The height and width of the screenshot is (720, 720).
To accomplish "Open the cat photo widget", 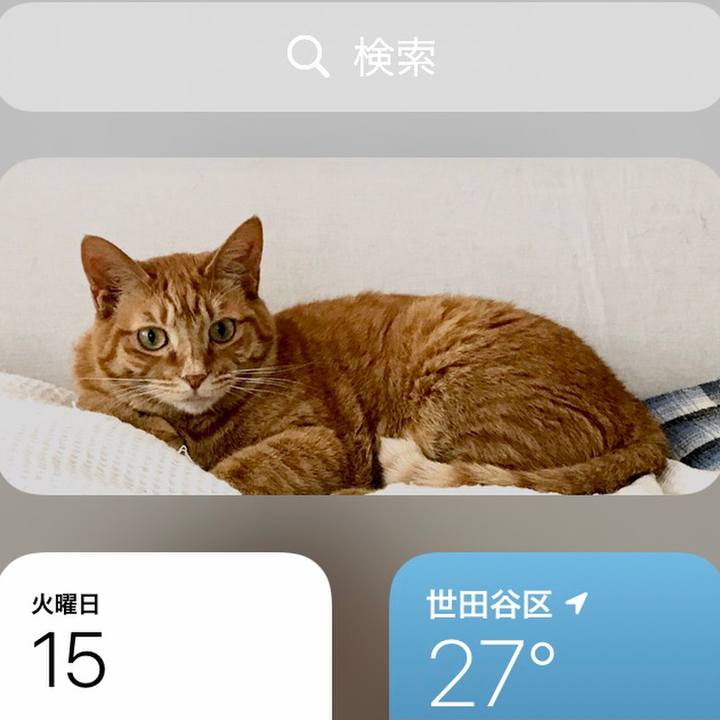I will point(360,326).
